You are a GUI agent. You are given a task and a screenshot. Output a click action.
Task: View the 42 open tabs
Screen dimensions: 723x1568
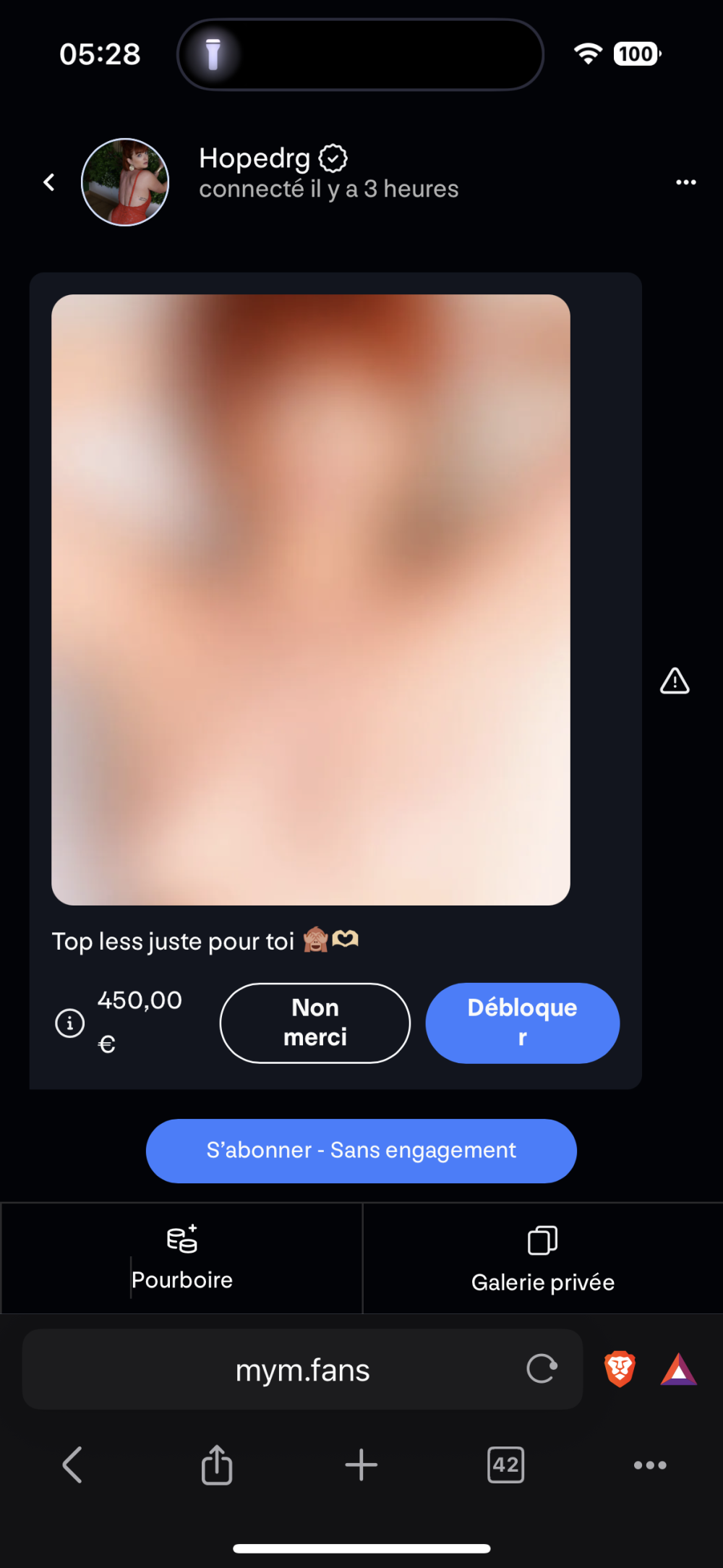(x=505, y=1465)
